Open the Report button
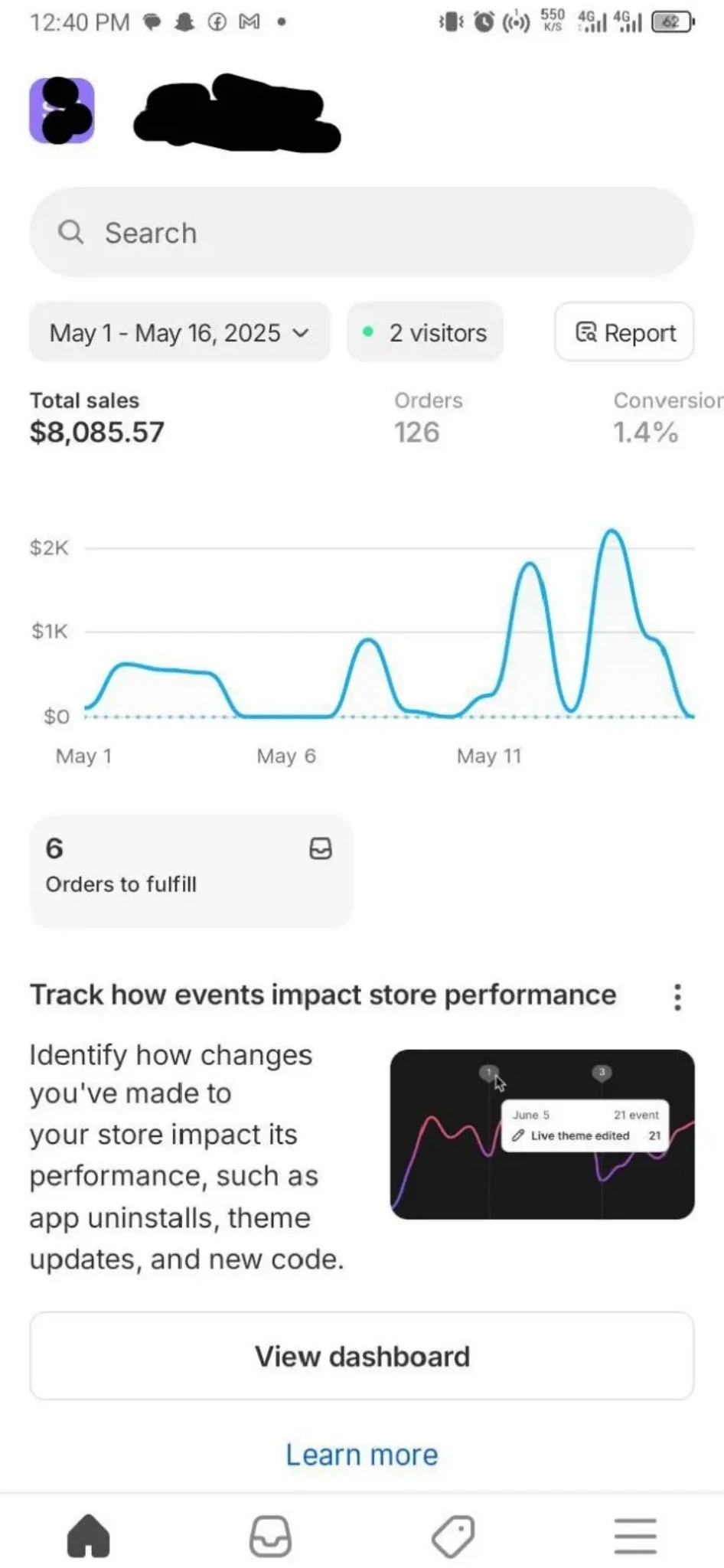This screenshot has width=724, height=1568. point(624,332)
